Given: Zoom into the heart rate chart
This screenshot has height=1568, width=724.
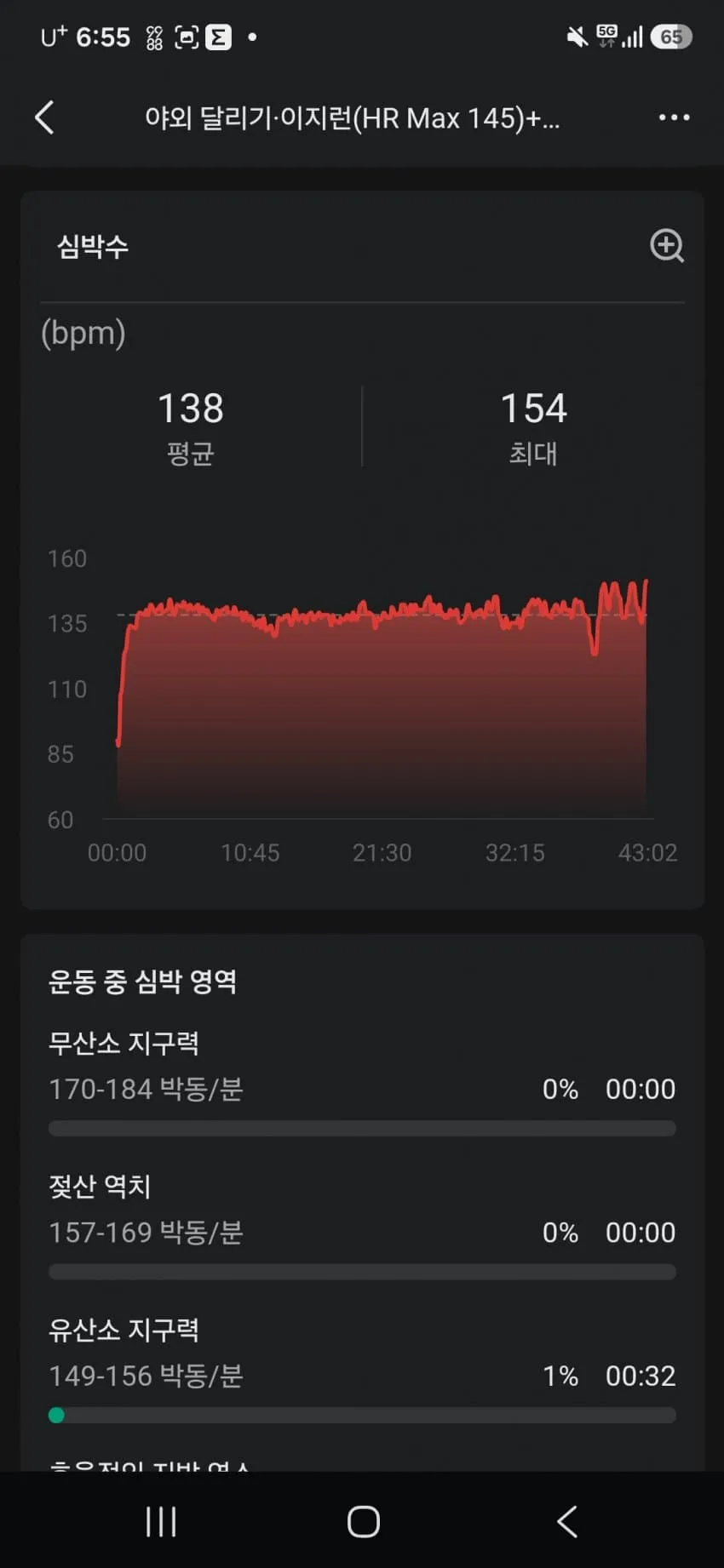Looking at the screenshot, I should [667, 245].
